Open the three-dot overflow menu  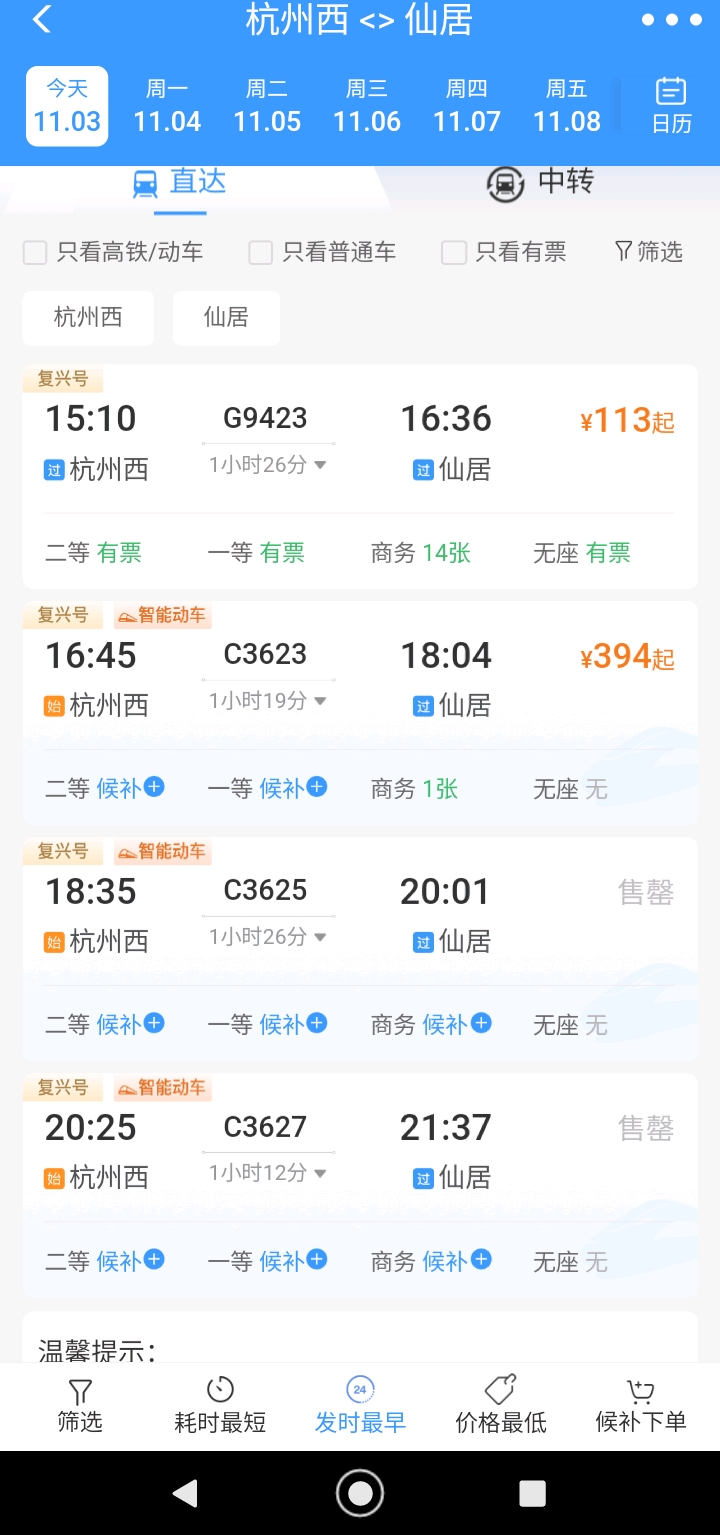point(672,20)
